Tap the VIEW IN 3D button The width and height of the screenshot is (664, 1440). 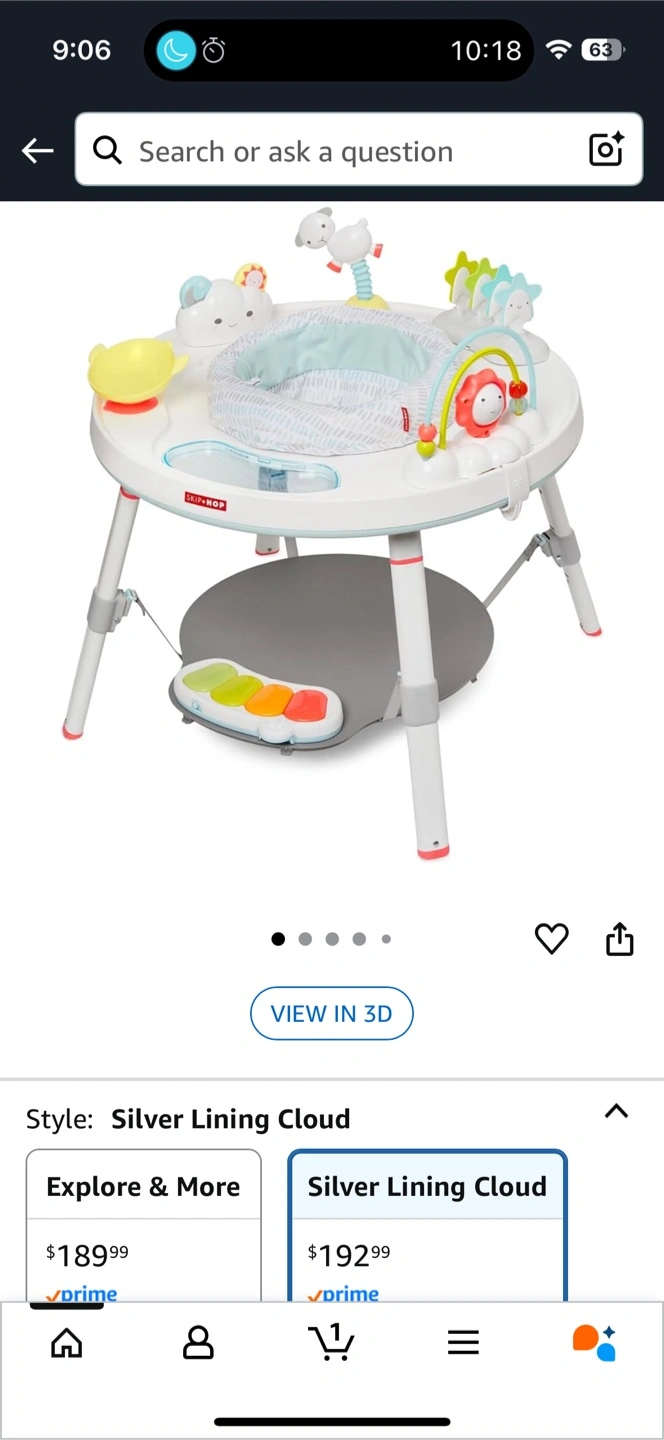pos(331,1013)
